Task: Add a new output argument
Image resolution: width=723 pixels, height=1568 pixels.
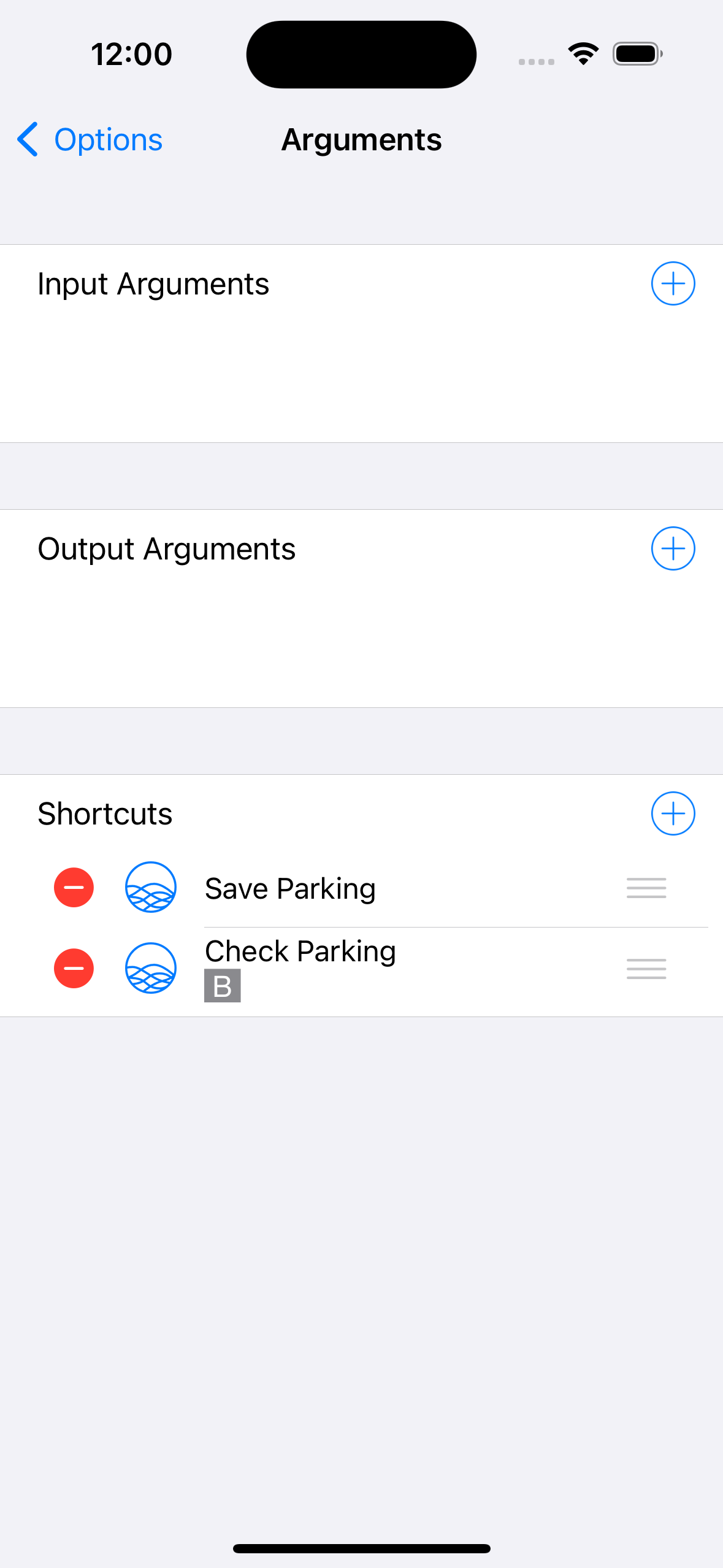Action: coord(672,548)
